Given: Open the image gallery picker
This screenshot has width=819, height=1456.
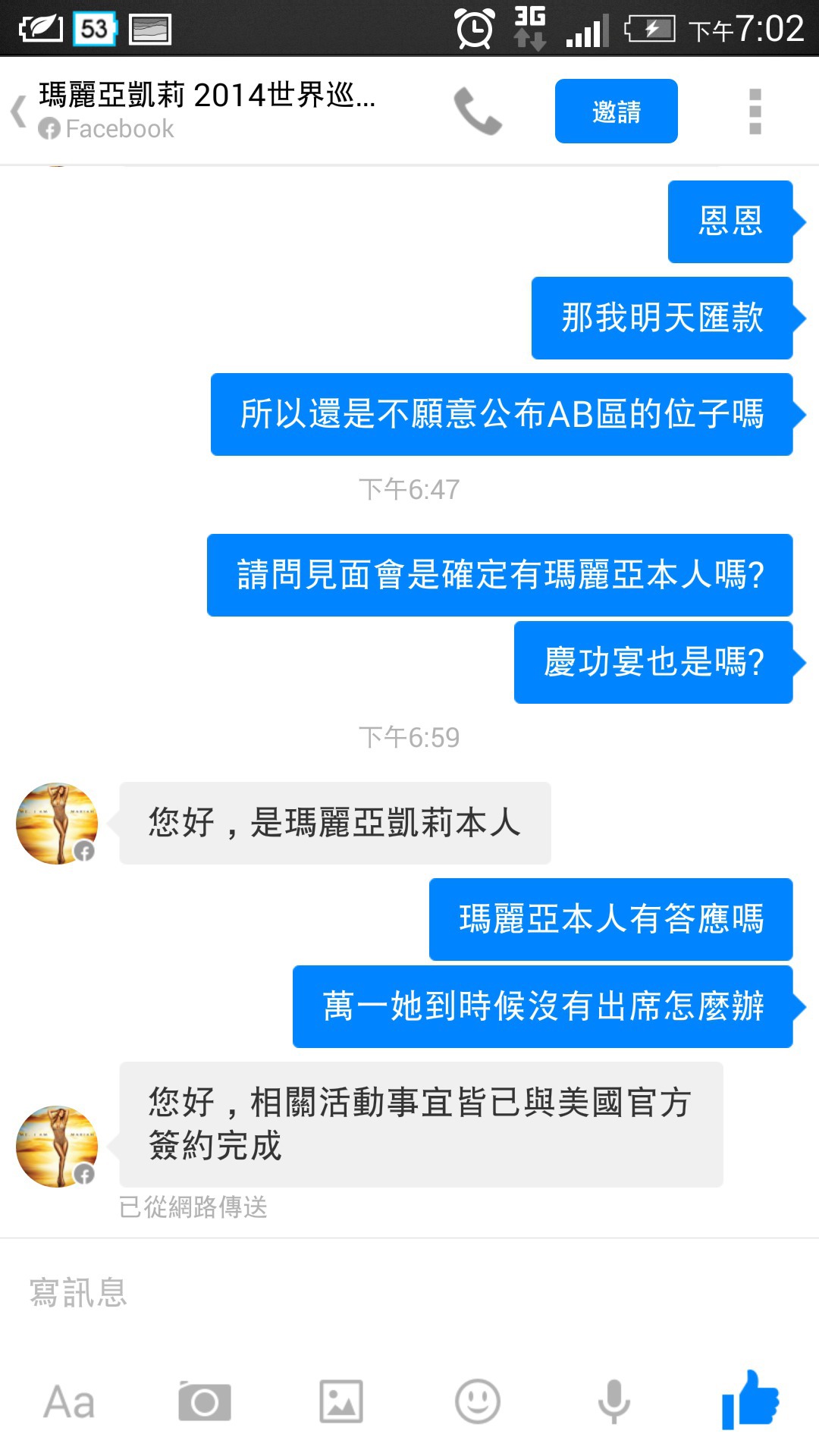Looking at the screenshot, I should click(x=340, y=1401).
